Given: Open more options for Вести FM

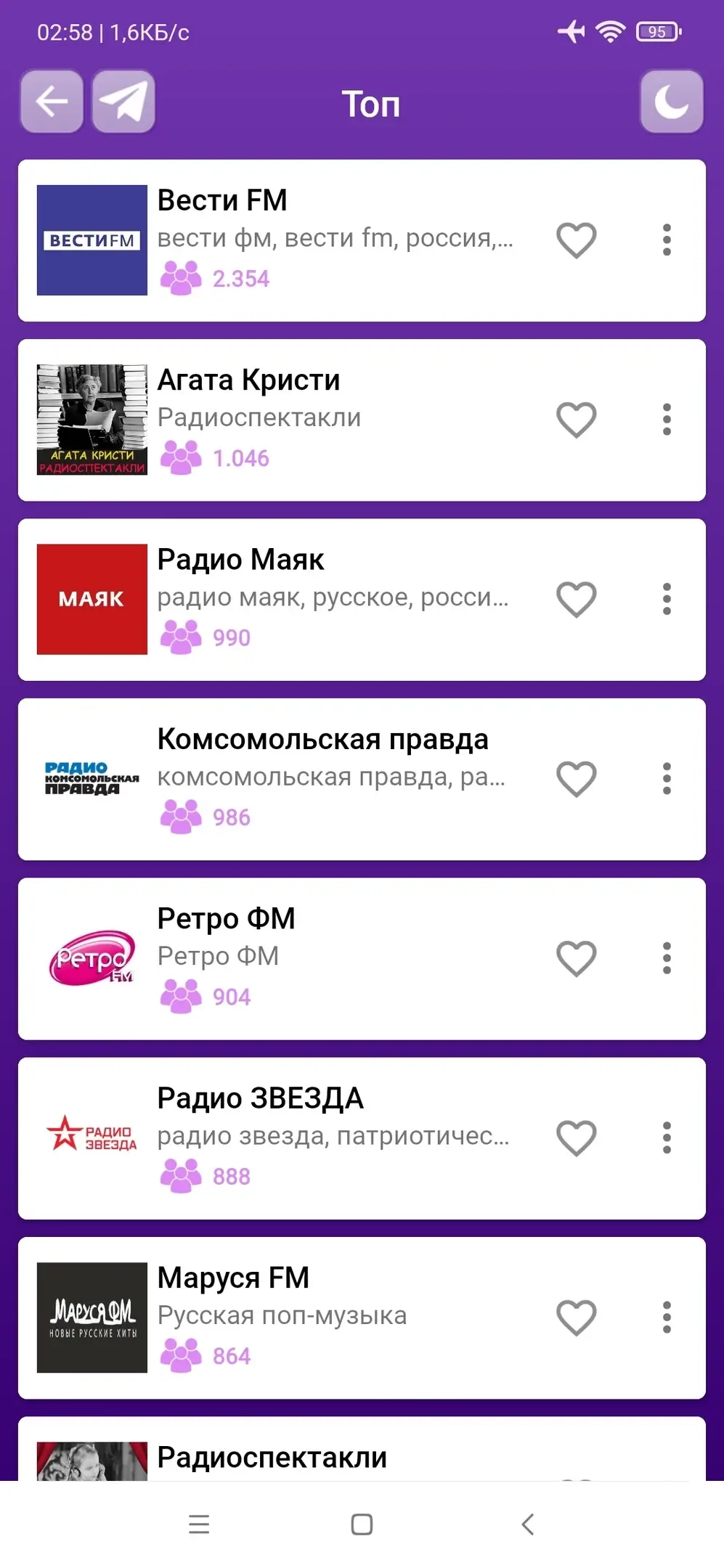Looking at the screenshot, I should [x=667, y=240].
